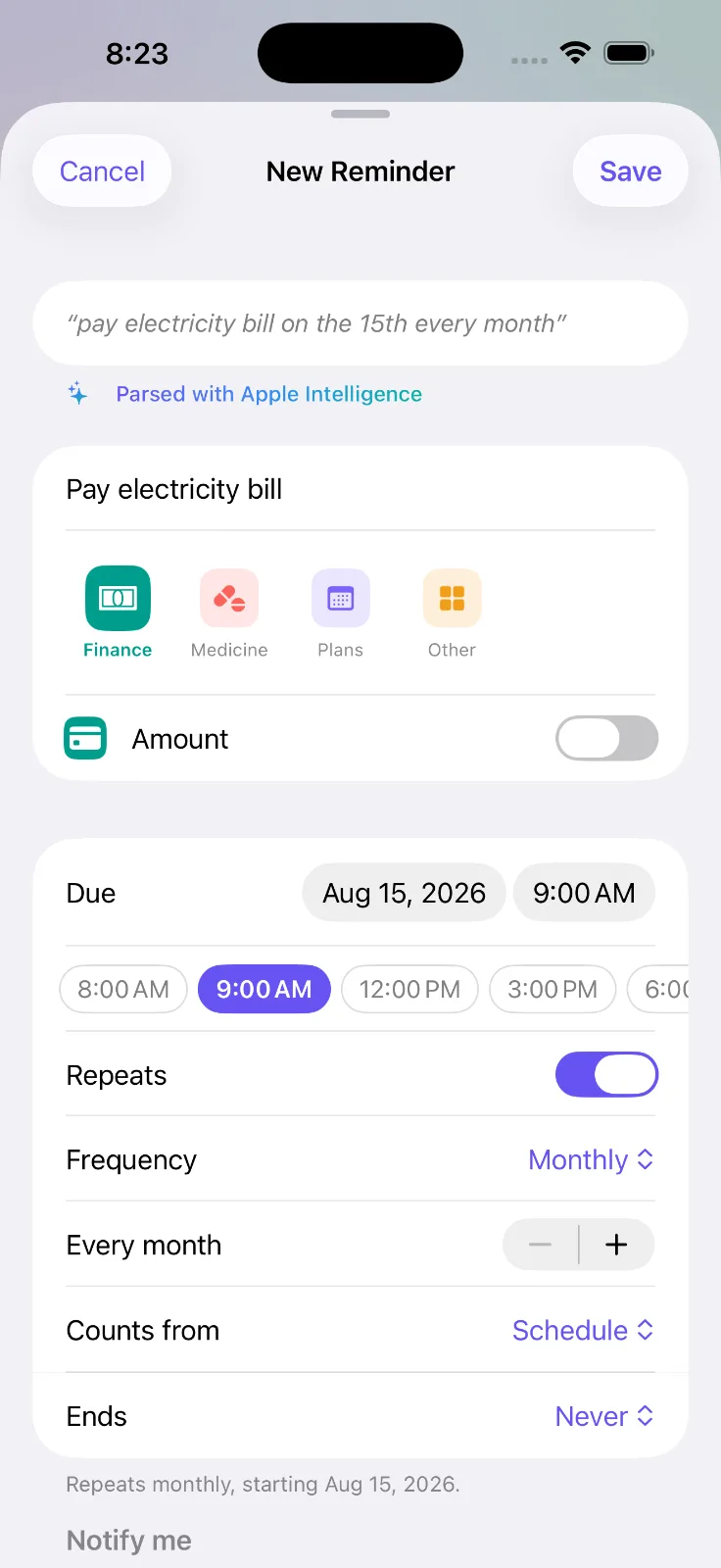
Task: Edit the natural language reminder text
Action: (360, 323)
